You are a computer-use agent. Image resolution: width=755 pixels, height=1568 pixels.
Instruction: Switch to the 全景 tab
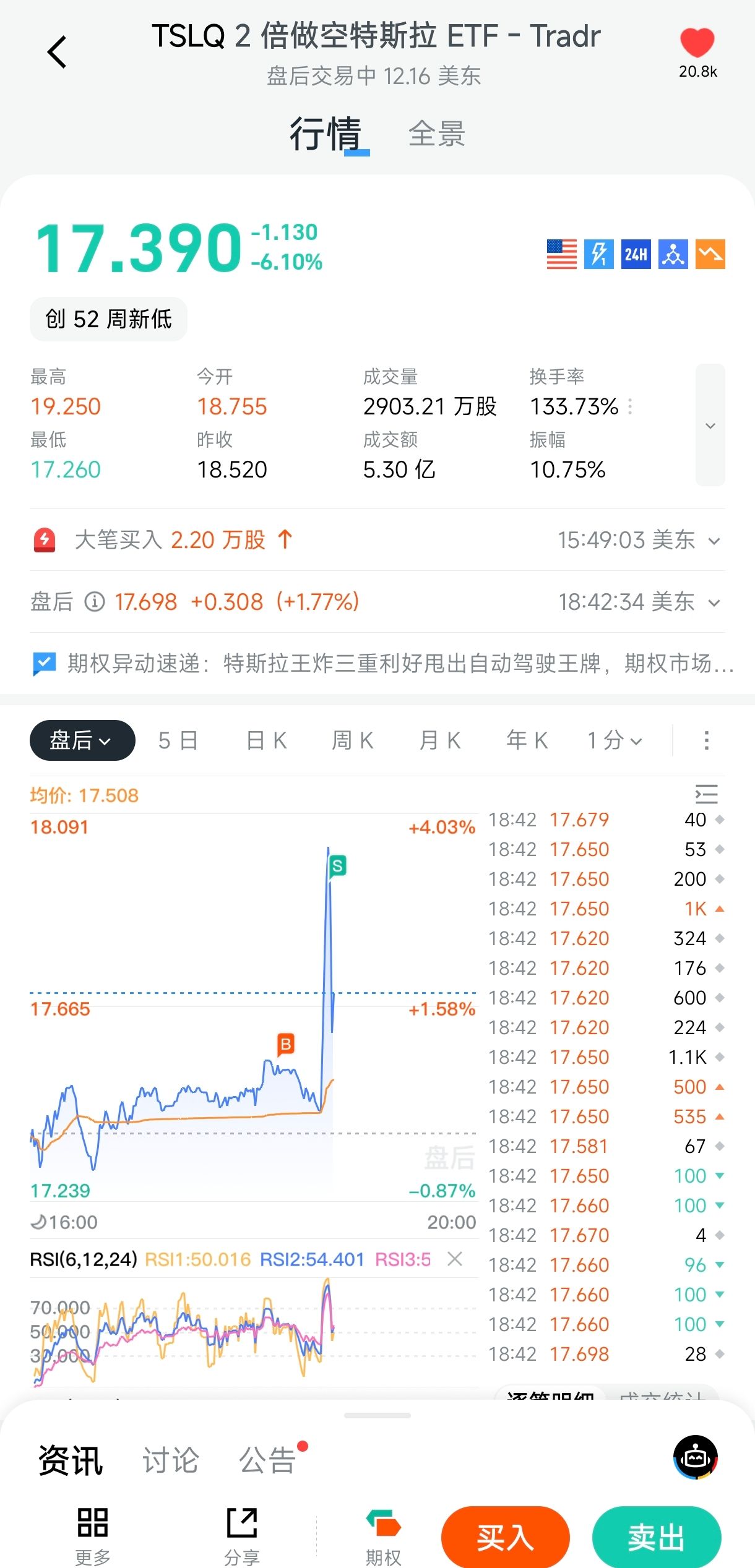(436, 134)
